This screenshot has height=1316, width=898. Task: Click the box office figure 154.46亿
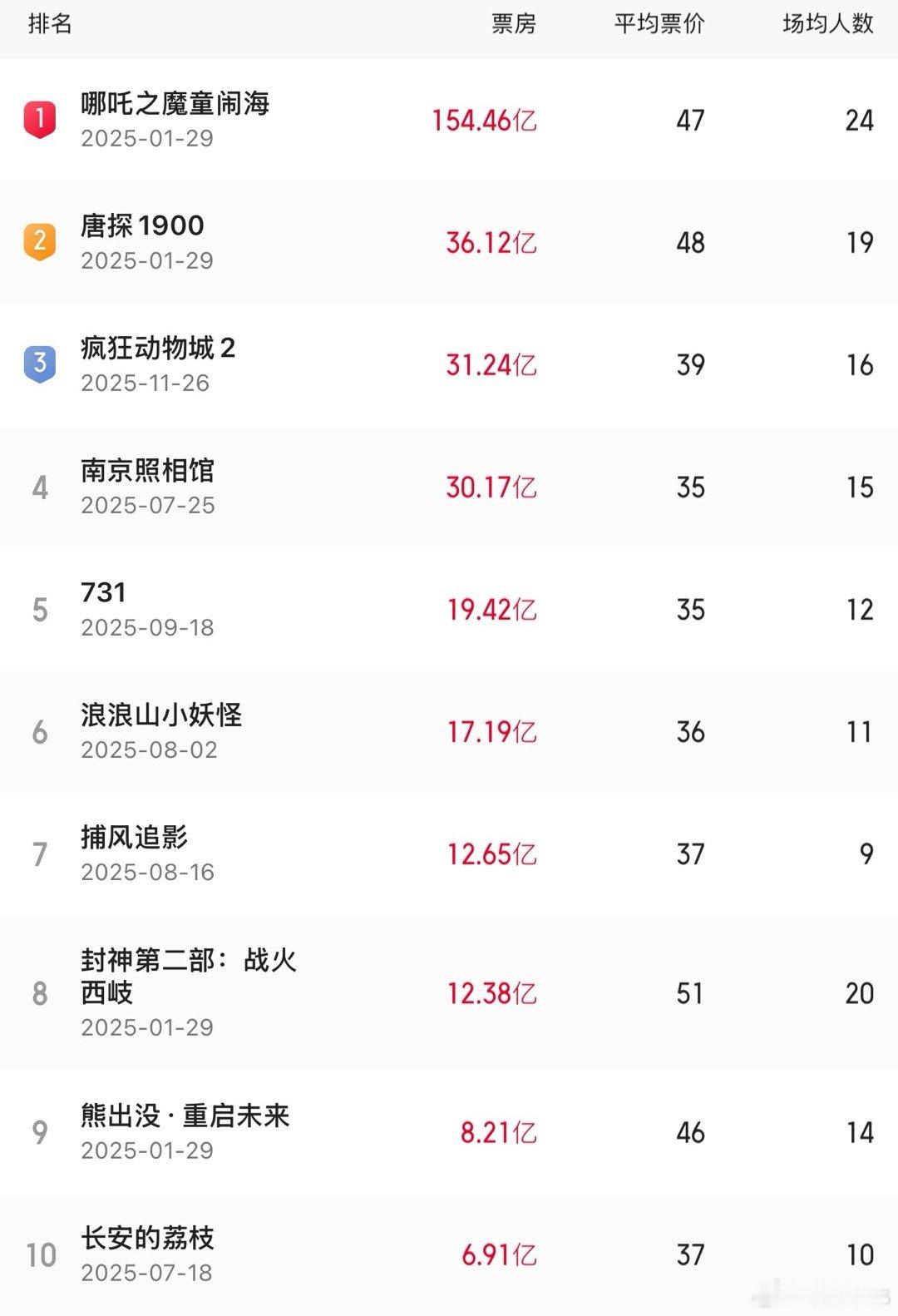484,119
